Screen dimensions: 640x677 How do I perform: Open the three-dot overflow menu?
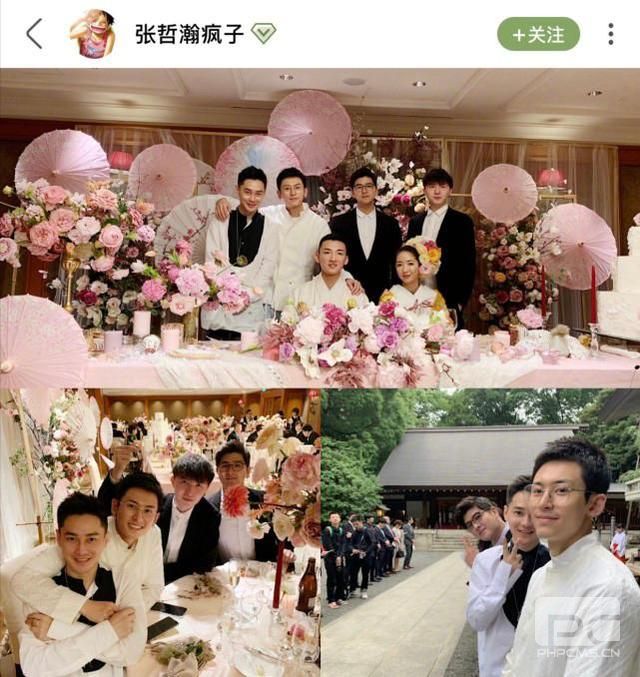[x=610, y=34]
